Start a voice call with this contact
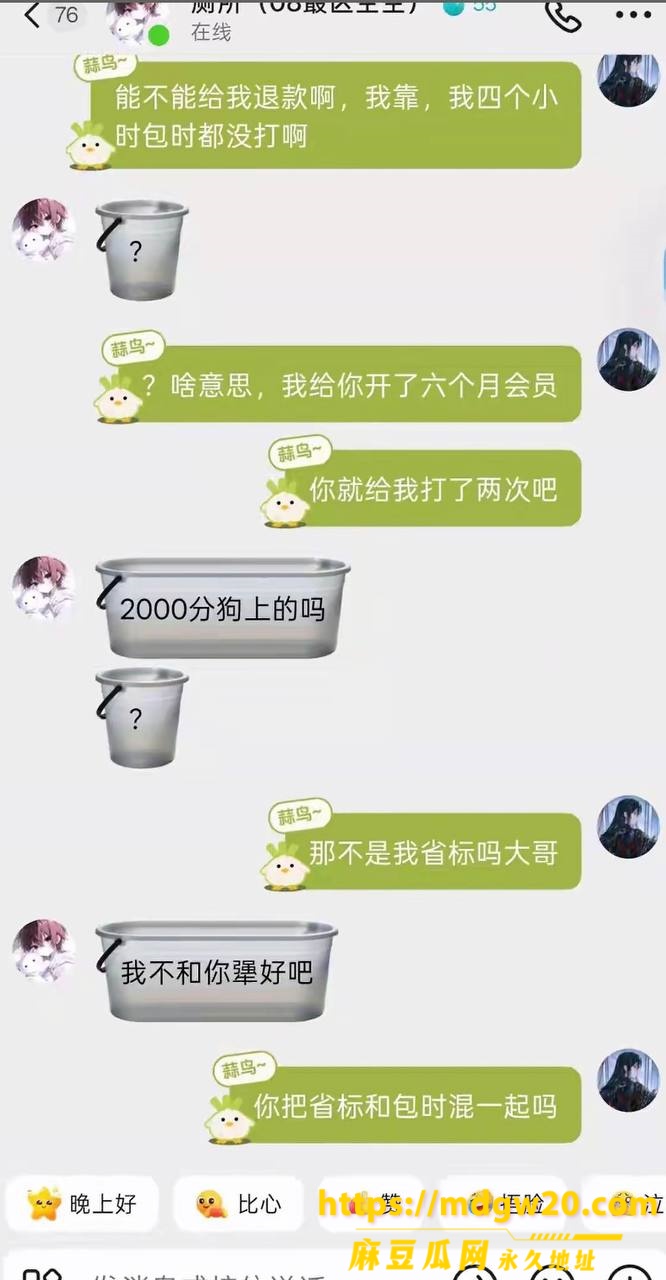This screenshot has width=666, height=1280. (x=562, y=14)
